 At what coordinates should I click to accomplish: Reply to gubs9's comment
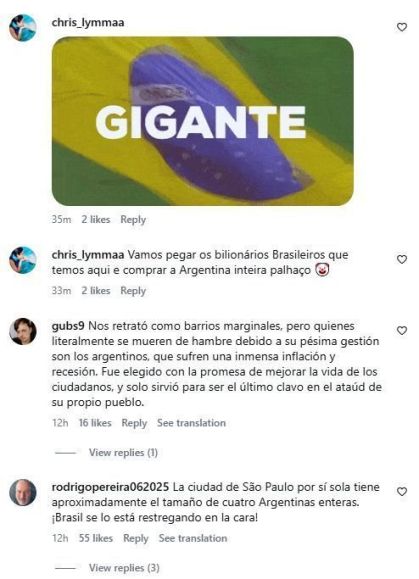(134, 423)
